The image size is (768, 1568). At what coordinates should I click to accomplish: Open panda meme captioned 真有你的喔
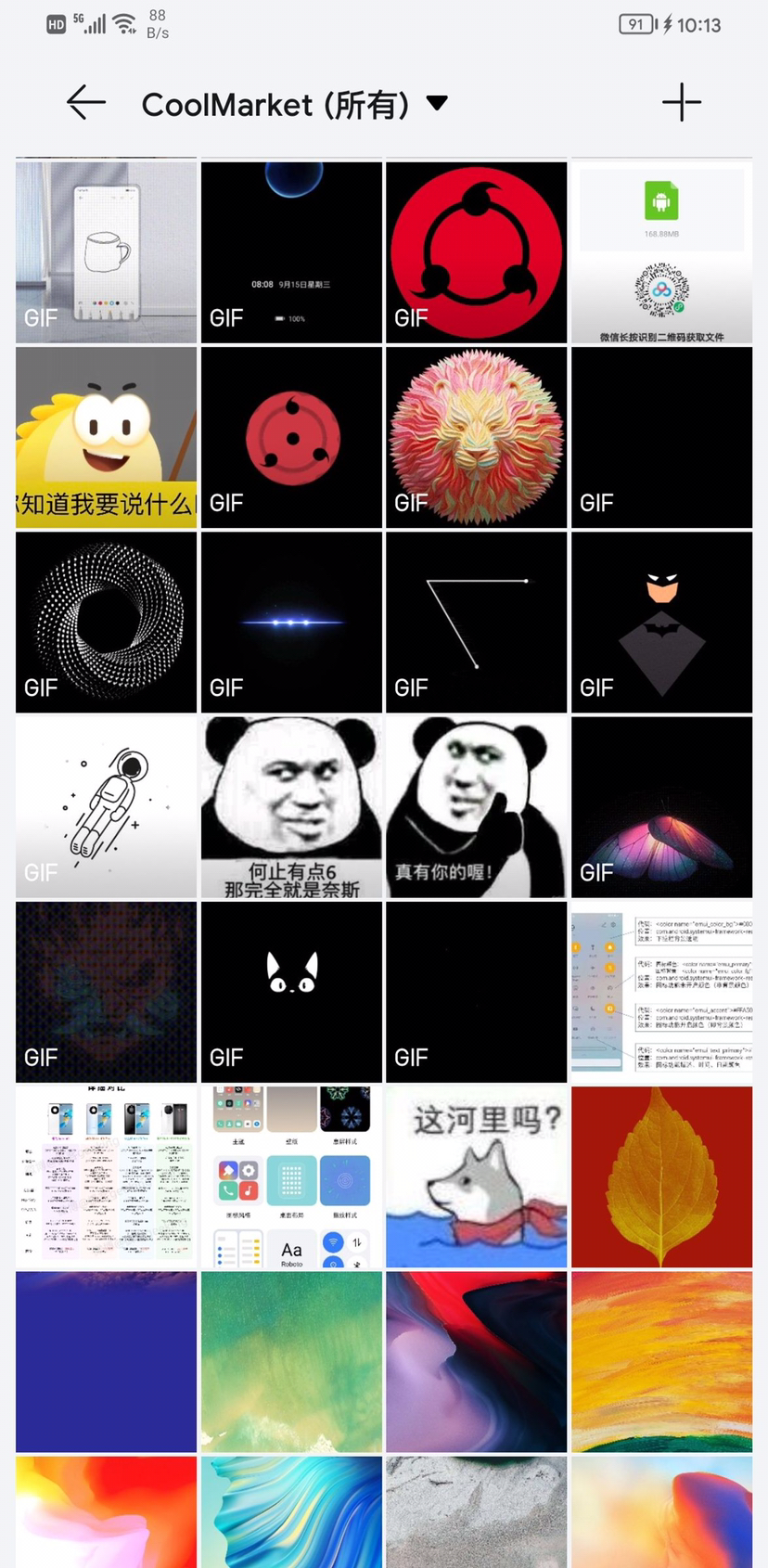[477, 807]
